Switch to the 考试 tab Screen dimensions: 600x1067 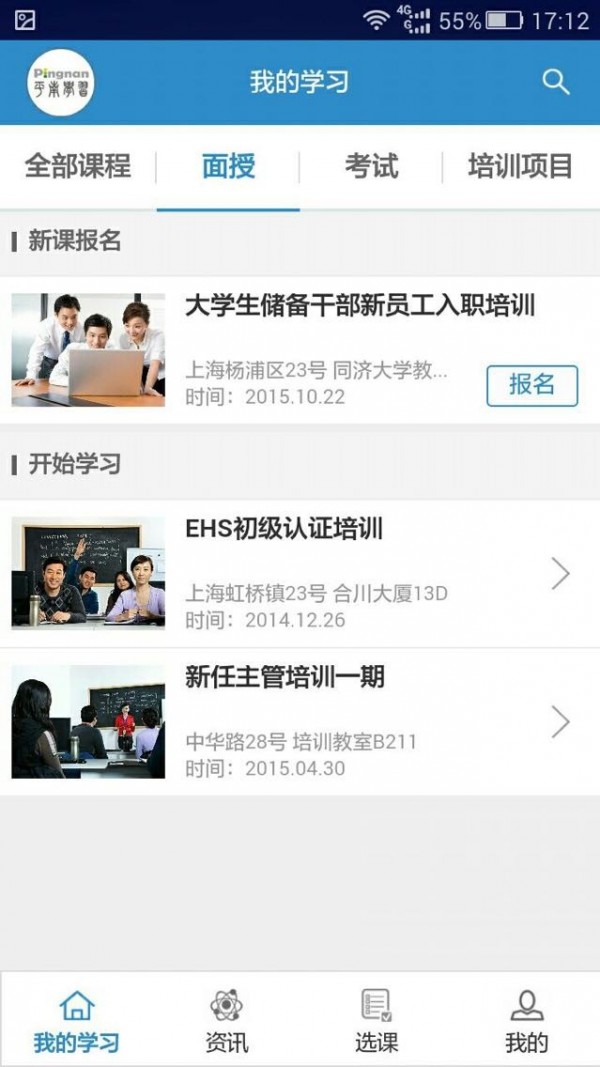pyautogui.click(x=371, y=166)
